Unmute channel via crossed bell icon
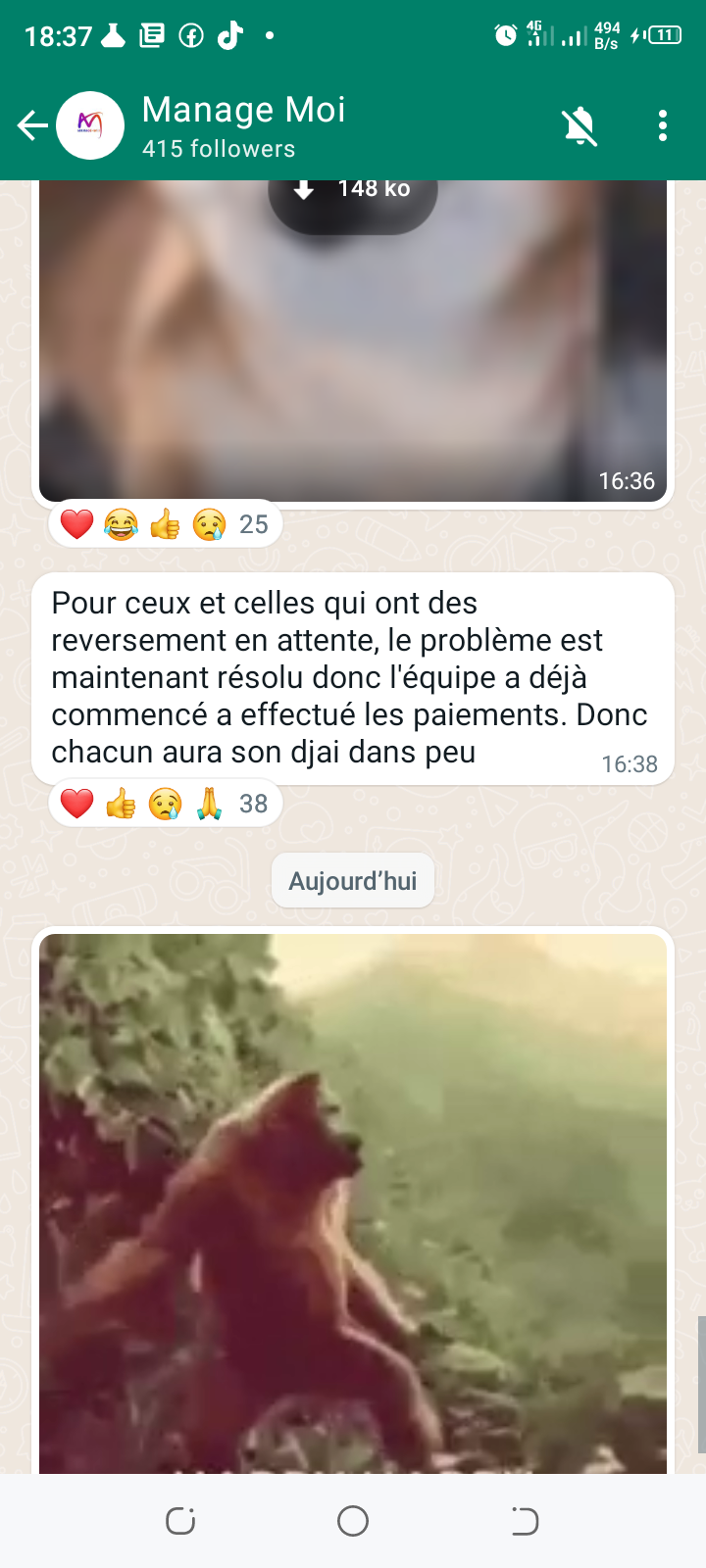This screenshot has width=706, height=1568. (580, 126)
